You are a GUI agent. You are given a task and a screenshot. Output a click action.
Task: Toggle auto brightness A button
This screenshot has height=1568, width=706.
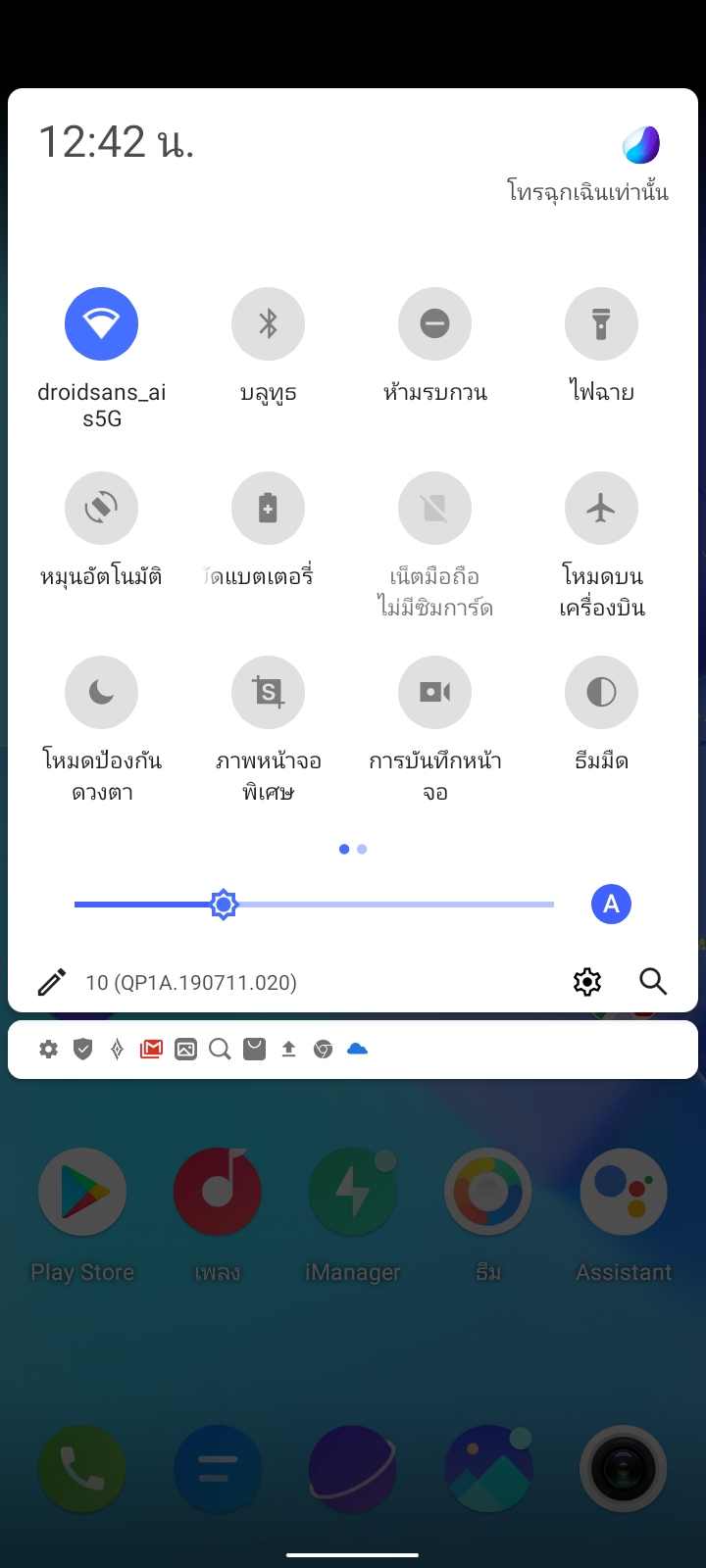point(611,905)
